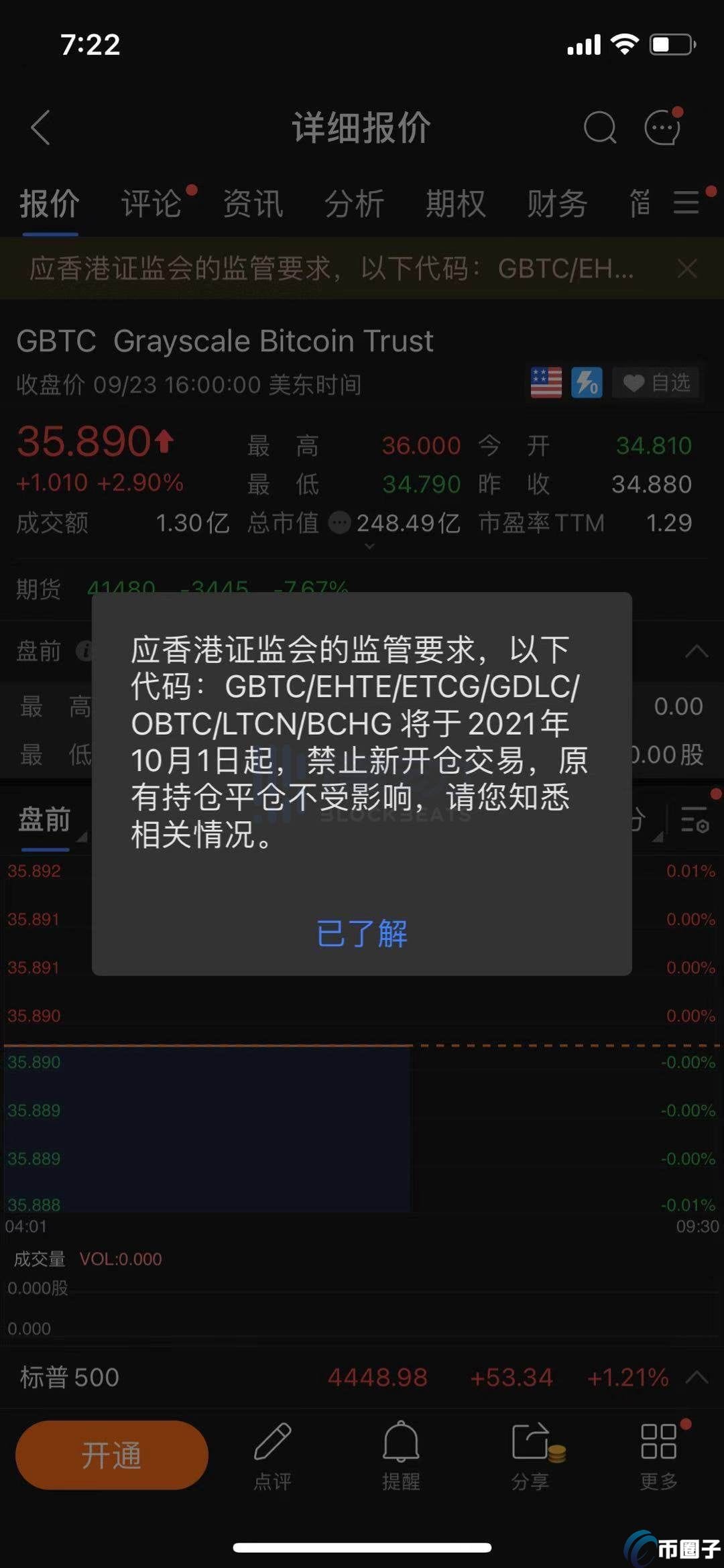Open chart settings icon
724x1568 pixels.
[695, 820]
